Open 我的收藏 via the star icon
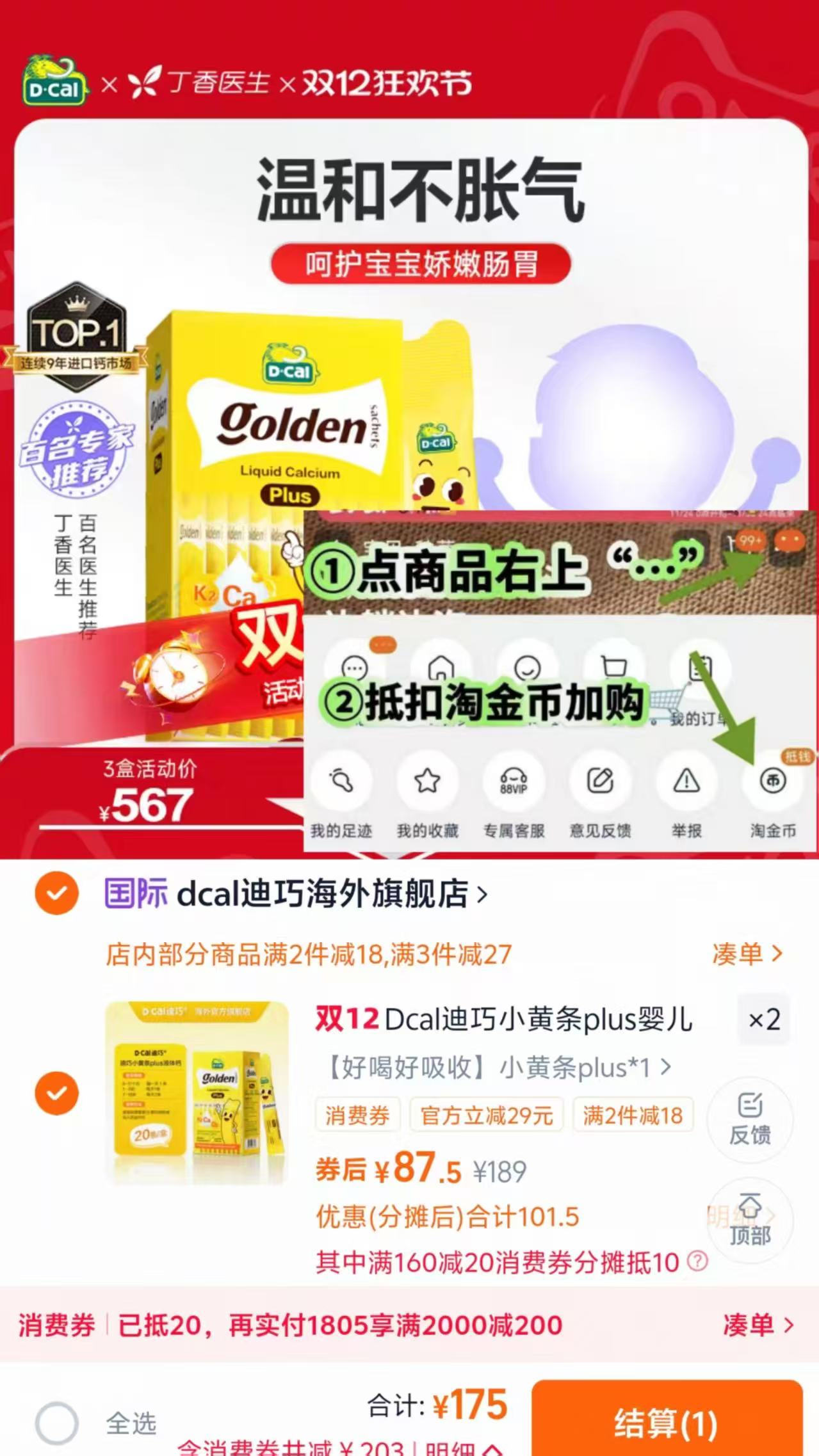 click(x=428, y=782)
